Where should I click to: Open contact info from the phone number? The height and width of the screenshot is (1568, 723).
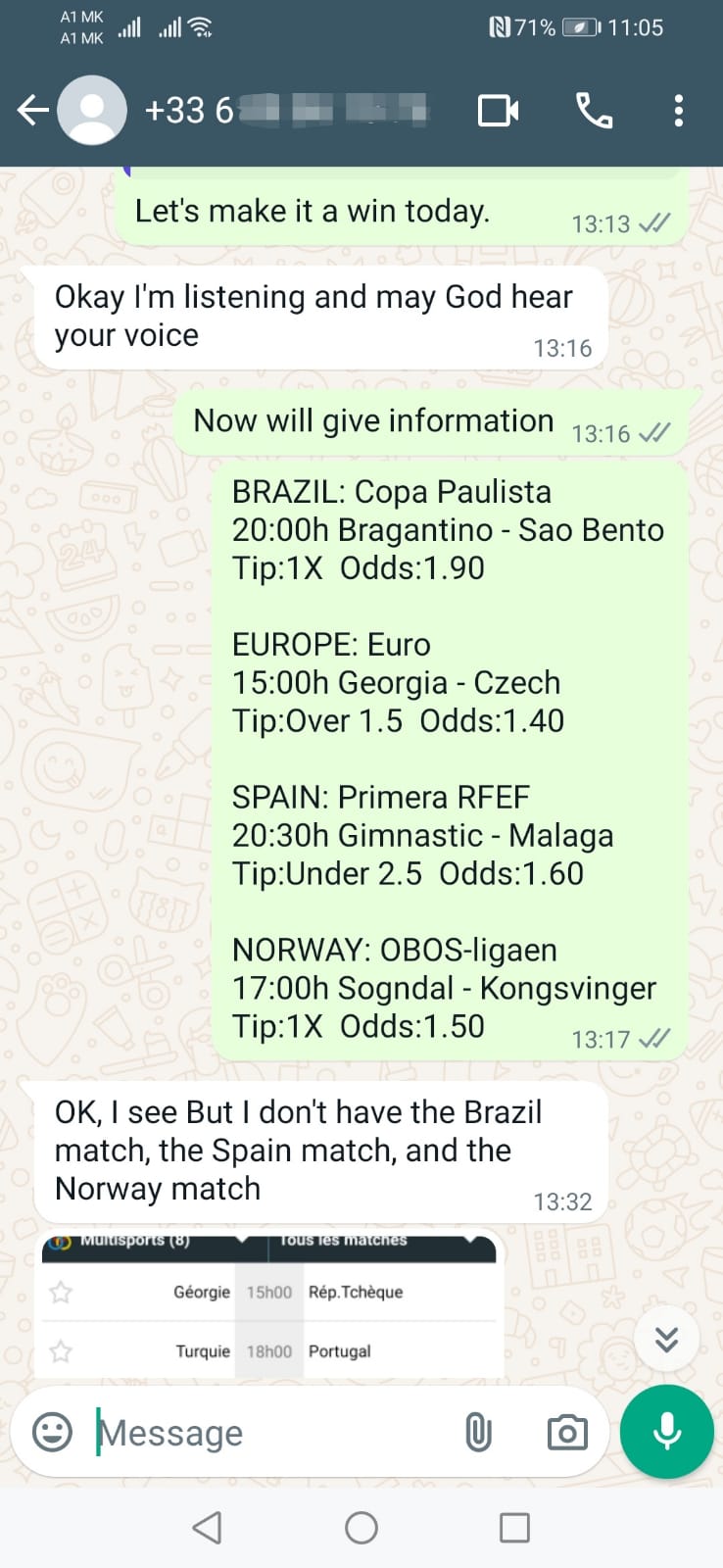pyautogui.click(x=286, y=111)
